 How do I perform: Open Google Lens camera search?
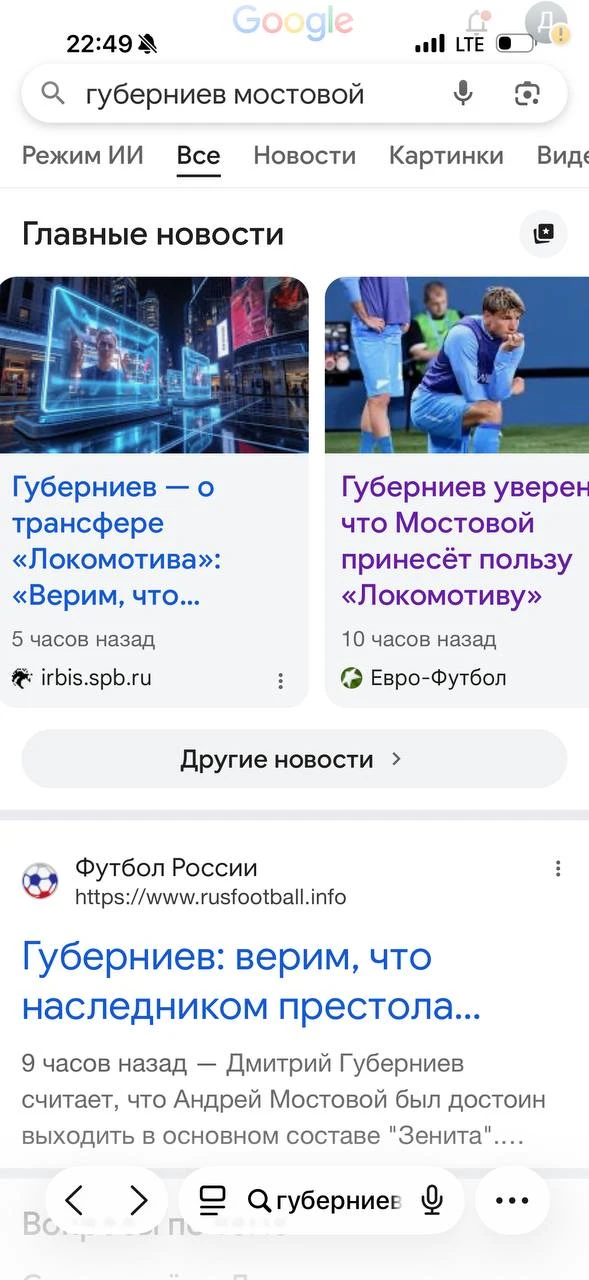(527, 94)
